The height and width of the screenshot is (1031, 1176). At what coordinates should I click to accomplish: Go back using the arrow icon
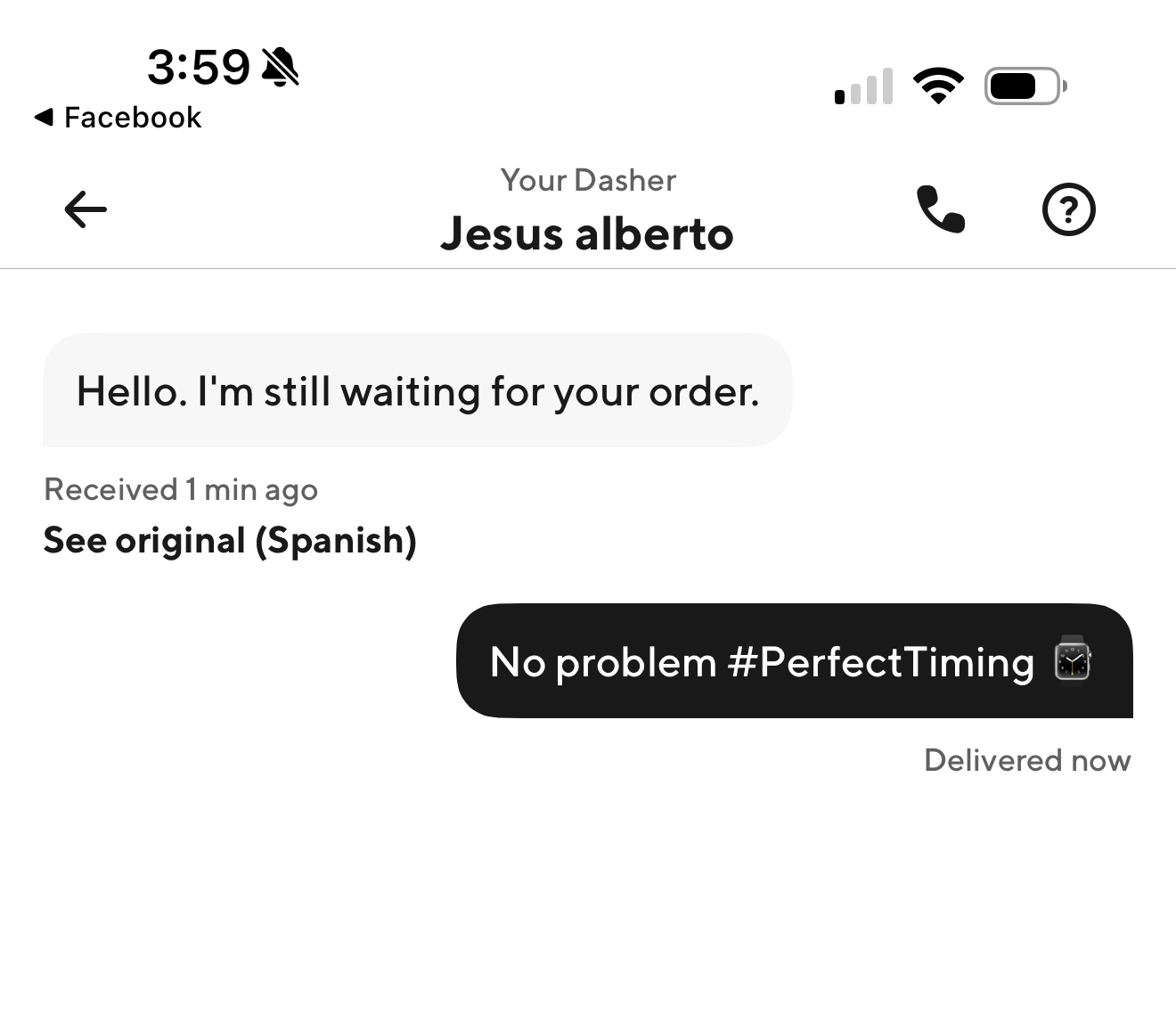pos(86,209)
